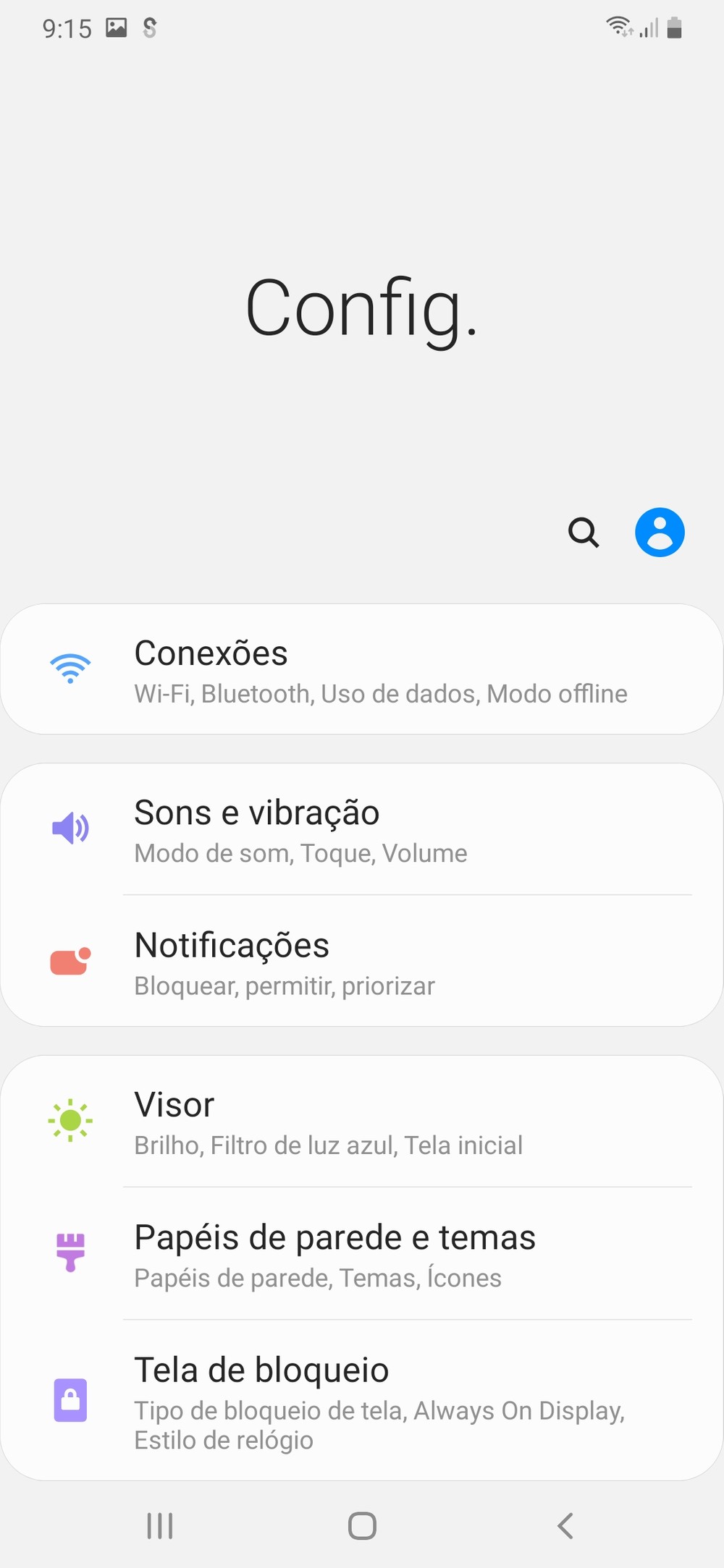Open the settings search icon
Viewport: 724px width, 1568px height.
point(584,533)
